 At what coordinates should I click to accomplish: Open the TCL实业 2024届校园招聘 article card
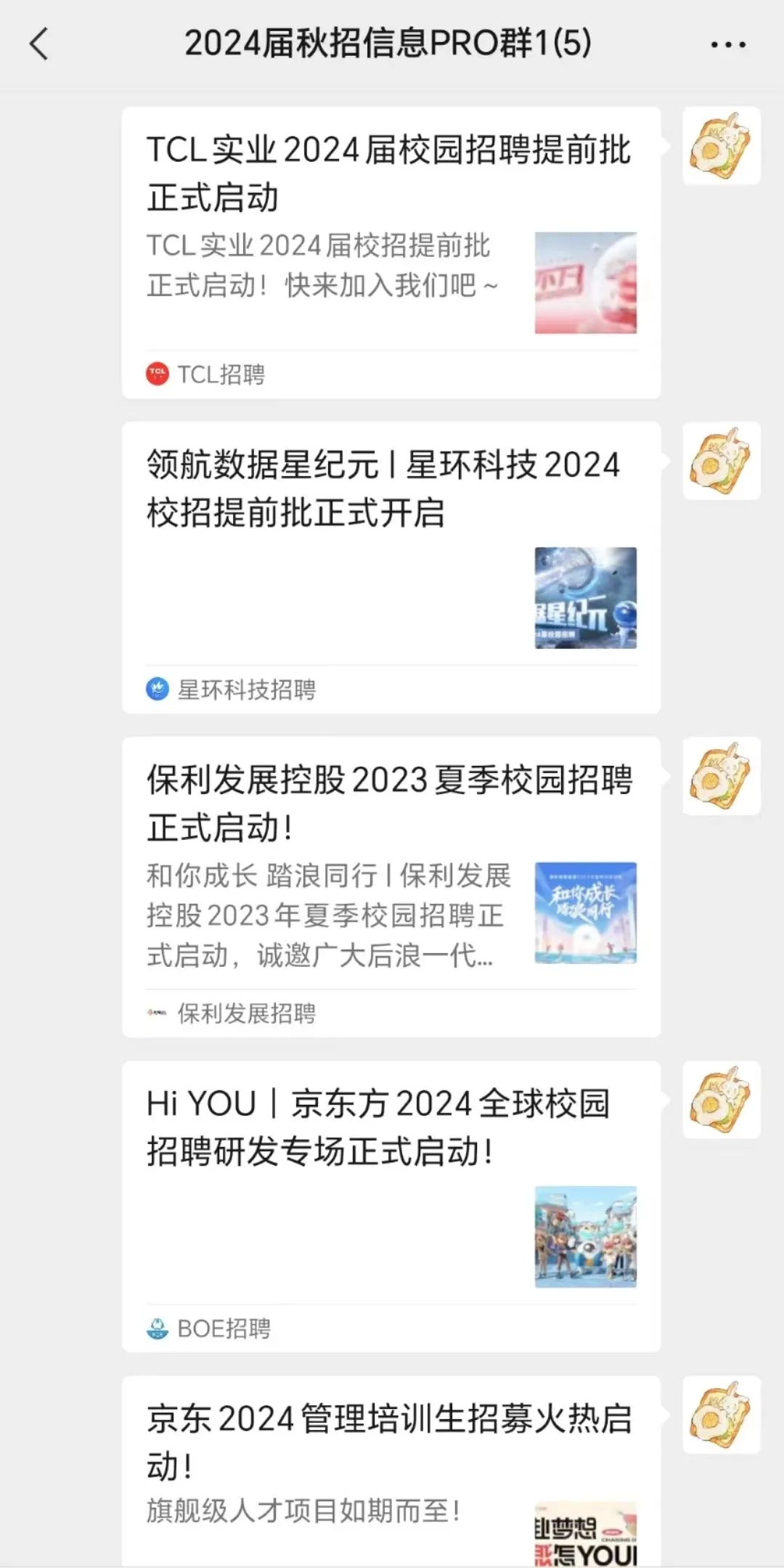(391, 252)
